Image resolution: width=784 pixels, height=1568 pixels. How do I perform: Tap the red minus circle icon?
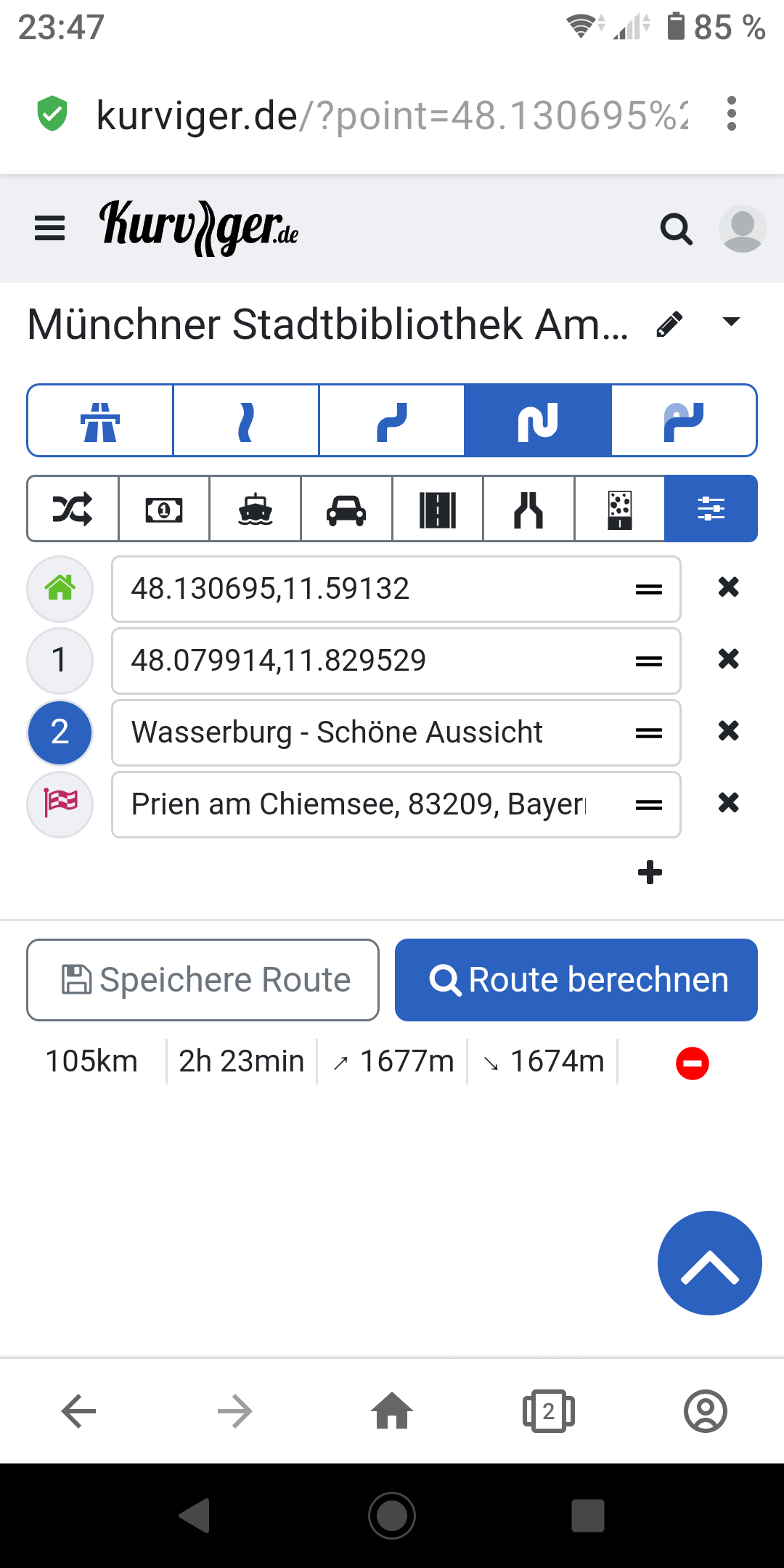[x=692, y=1063]
